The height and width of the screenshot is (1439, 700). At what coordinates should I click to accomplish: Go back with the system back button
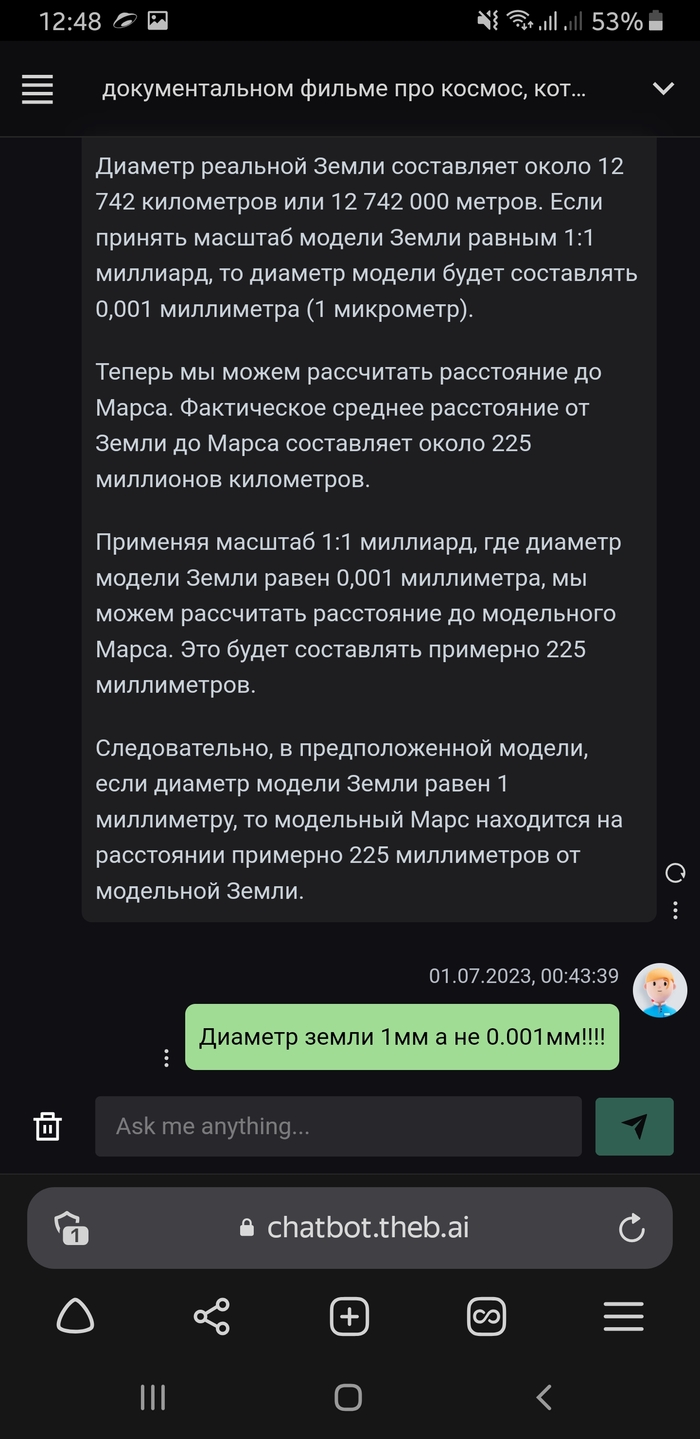click(544, 1397)
